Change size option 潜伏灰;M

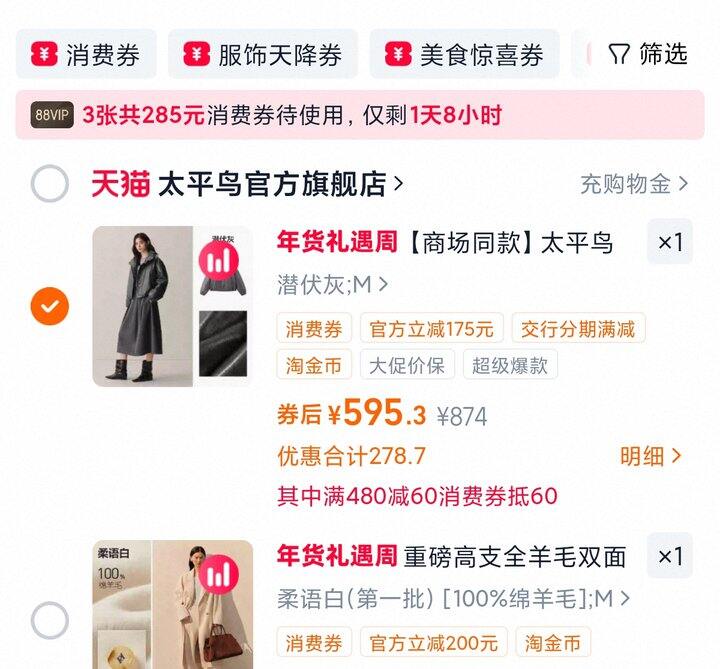[332, 285]
